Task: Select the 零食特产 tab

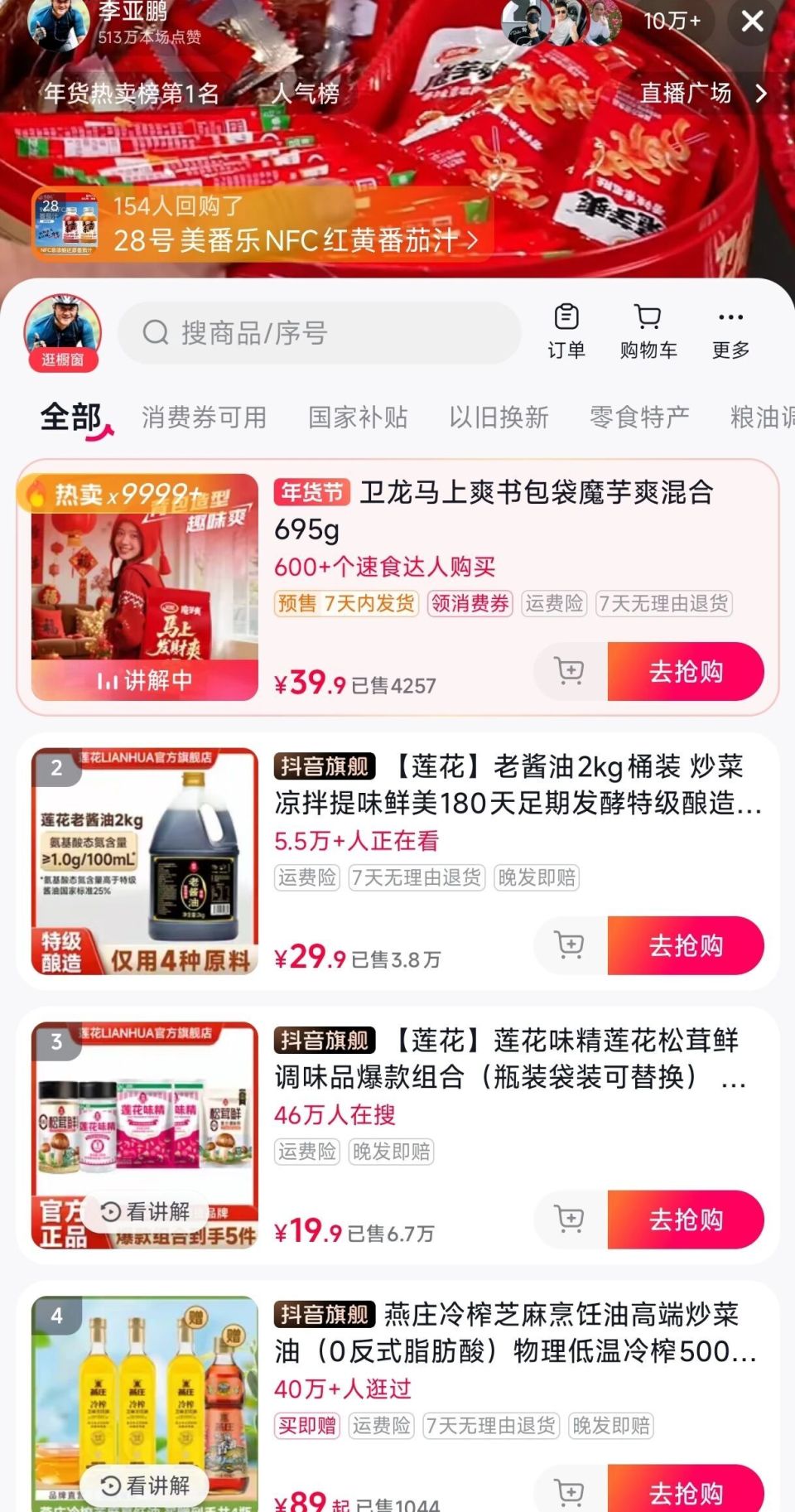Action: click(x=638, y=418)
